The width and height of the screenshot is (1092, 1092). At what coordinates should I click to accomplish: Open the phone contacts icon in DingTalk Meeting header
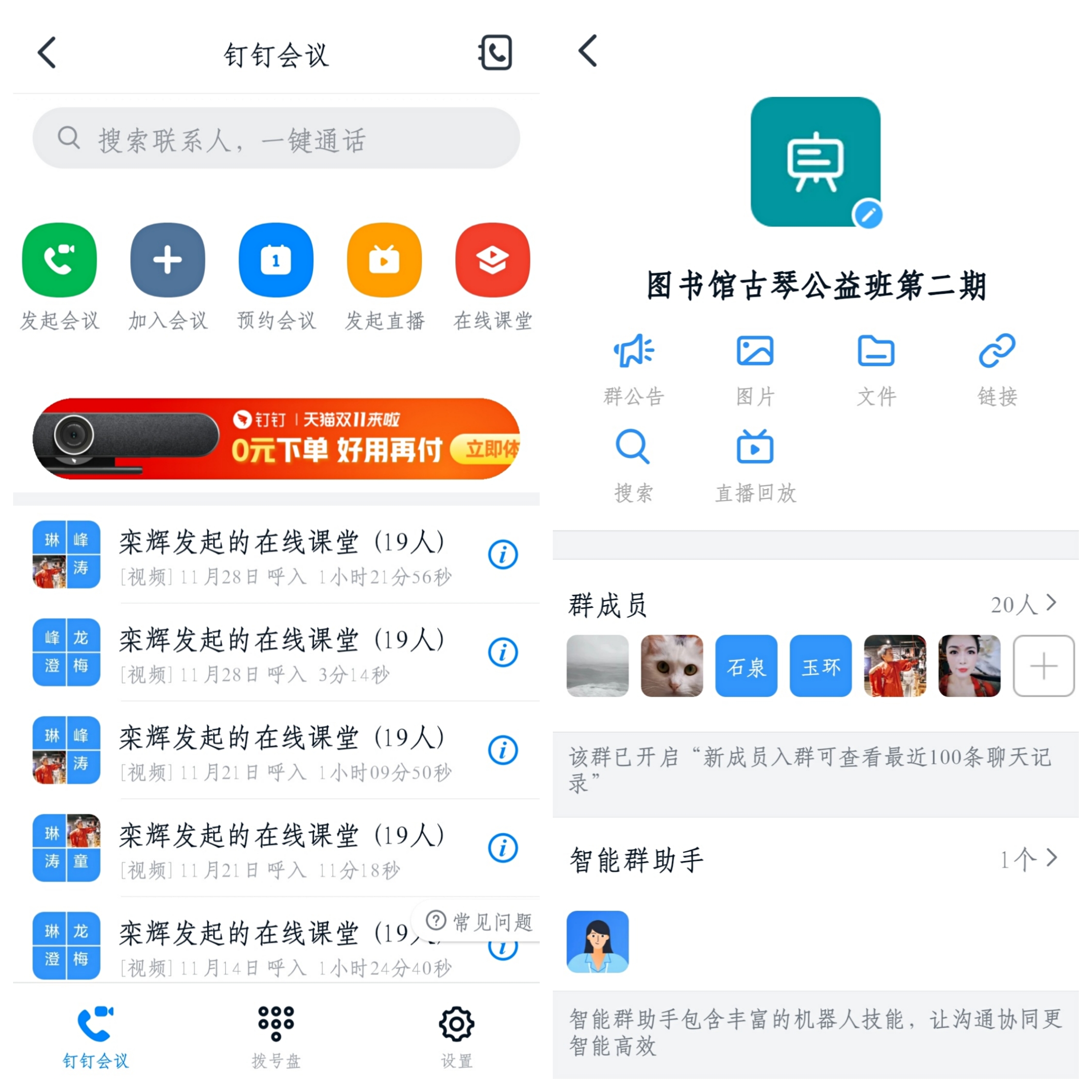pos(496,52)
